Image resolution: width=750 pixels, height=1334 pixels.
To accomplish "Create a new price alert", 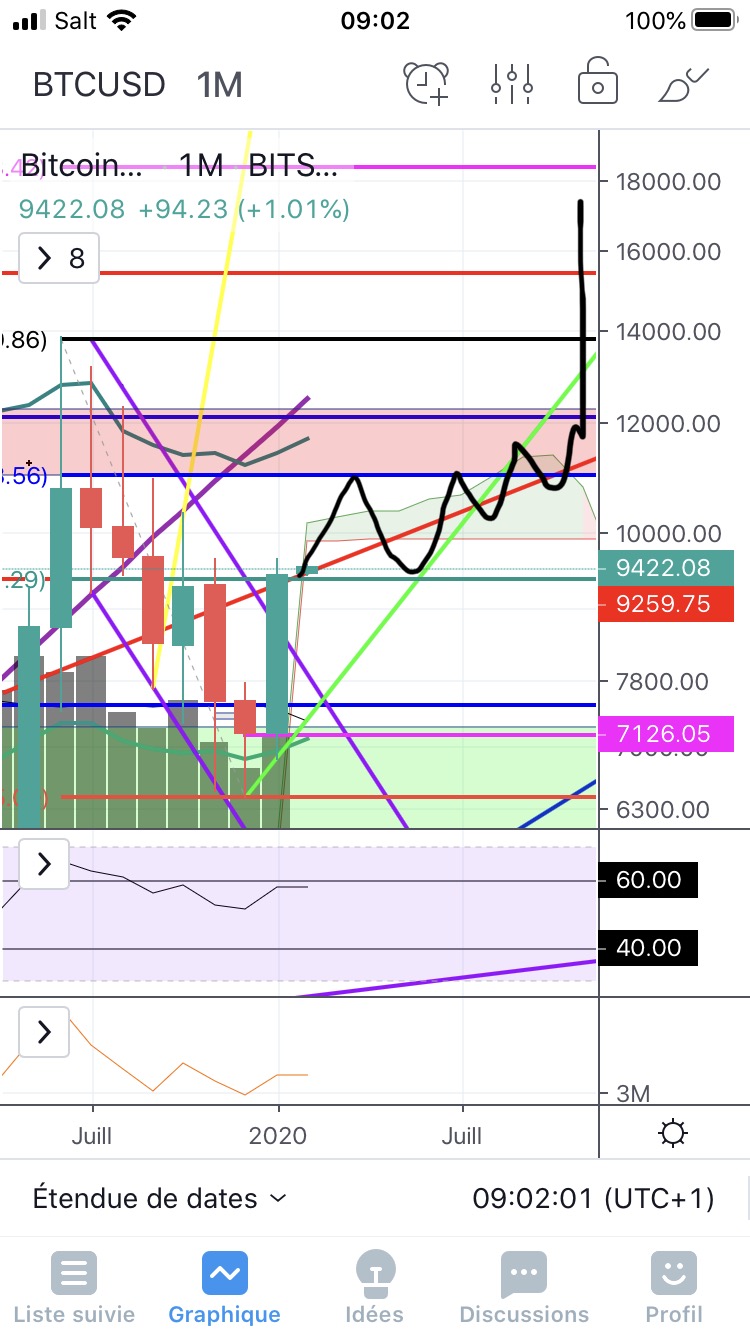I will (427, 83).
